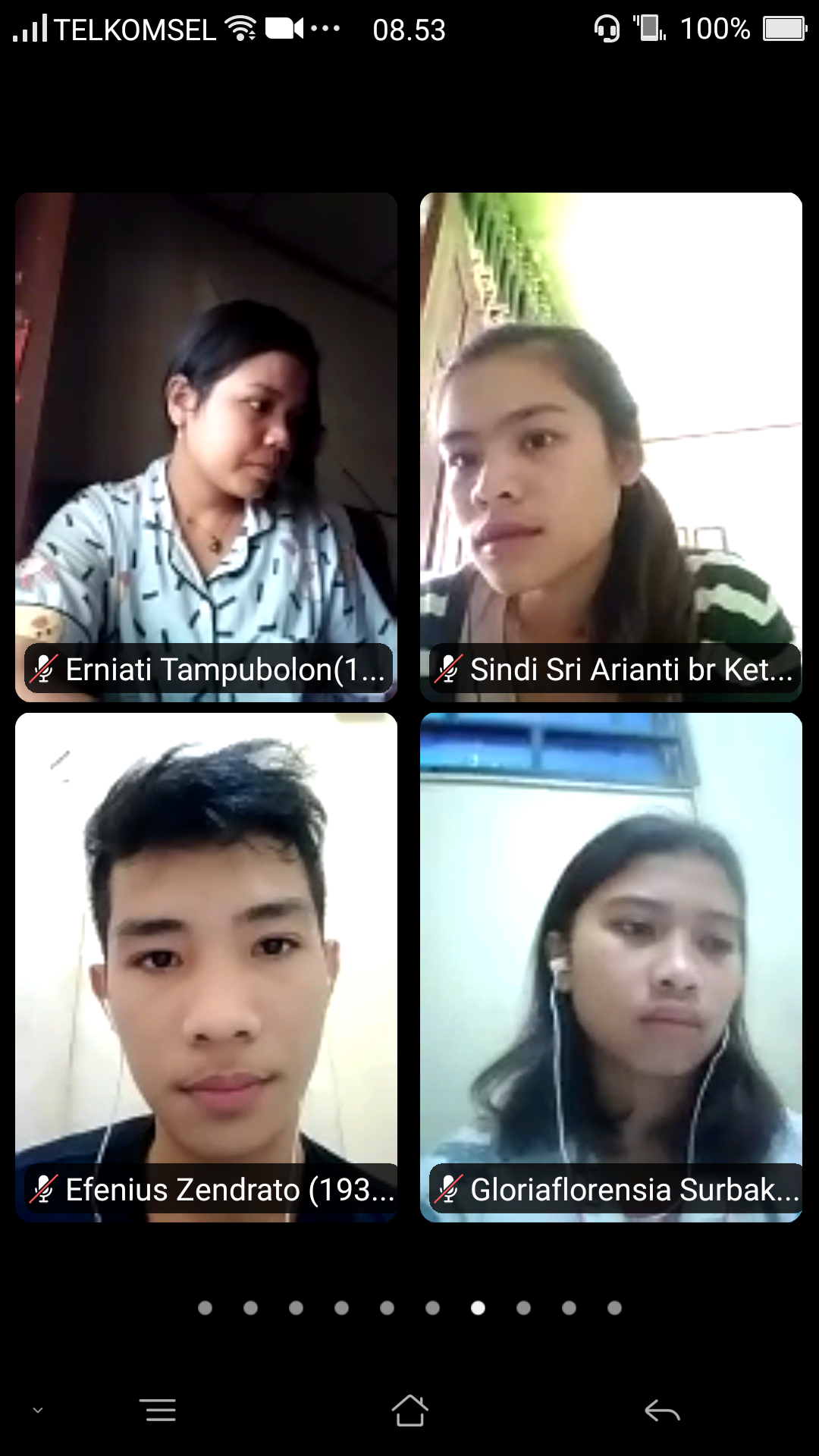Select Gloriaflorensia Surbakti's video tile
This screenshot has height=1456, width=819.
pos(610,966)
